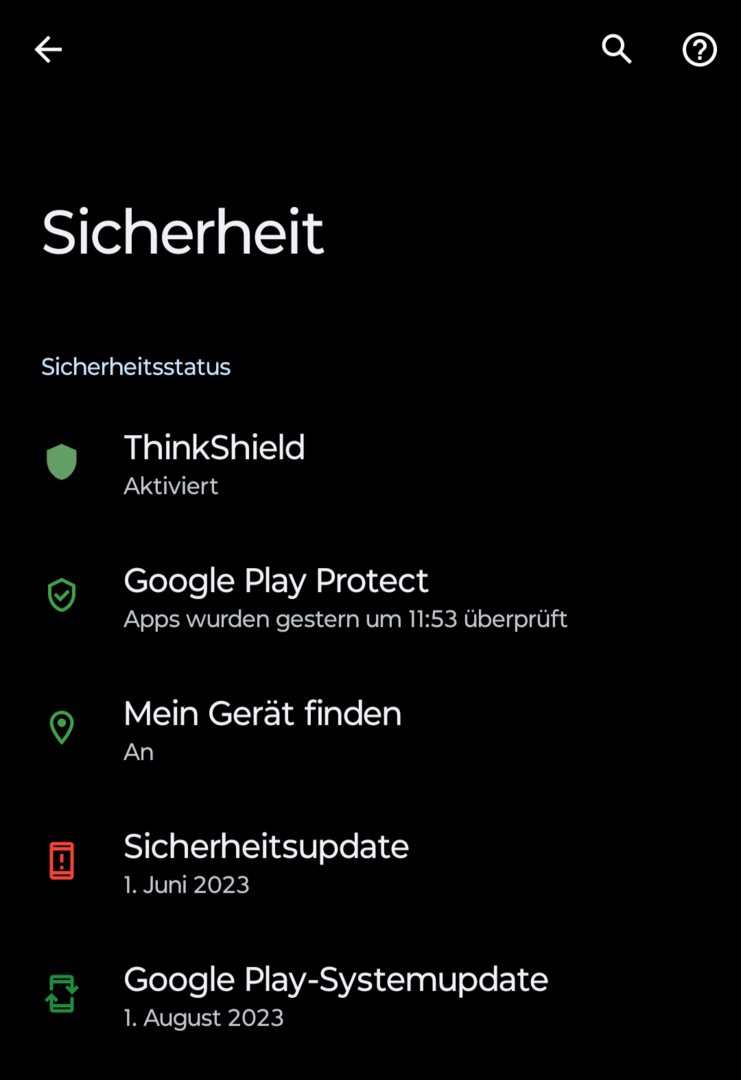This screenshot has height=1080, width=741.
Task: Open the ThinkShield setting
Action: click(214, 463)
